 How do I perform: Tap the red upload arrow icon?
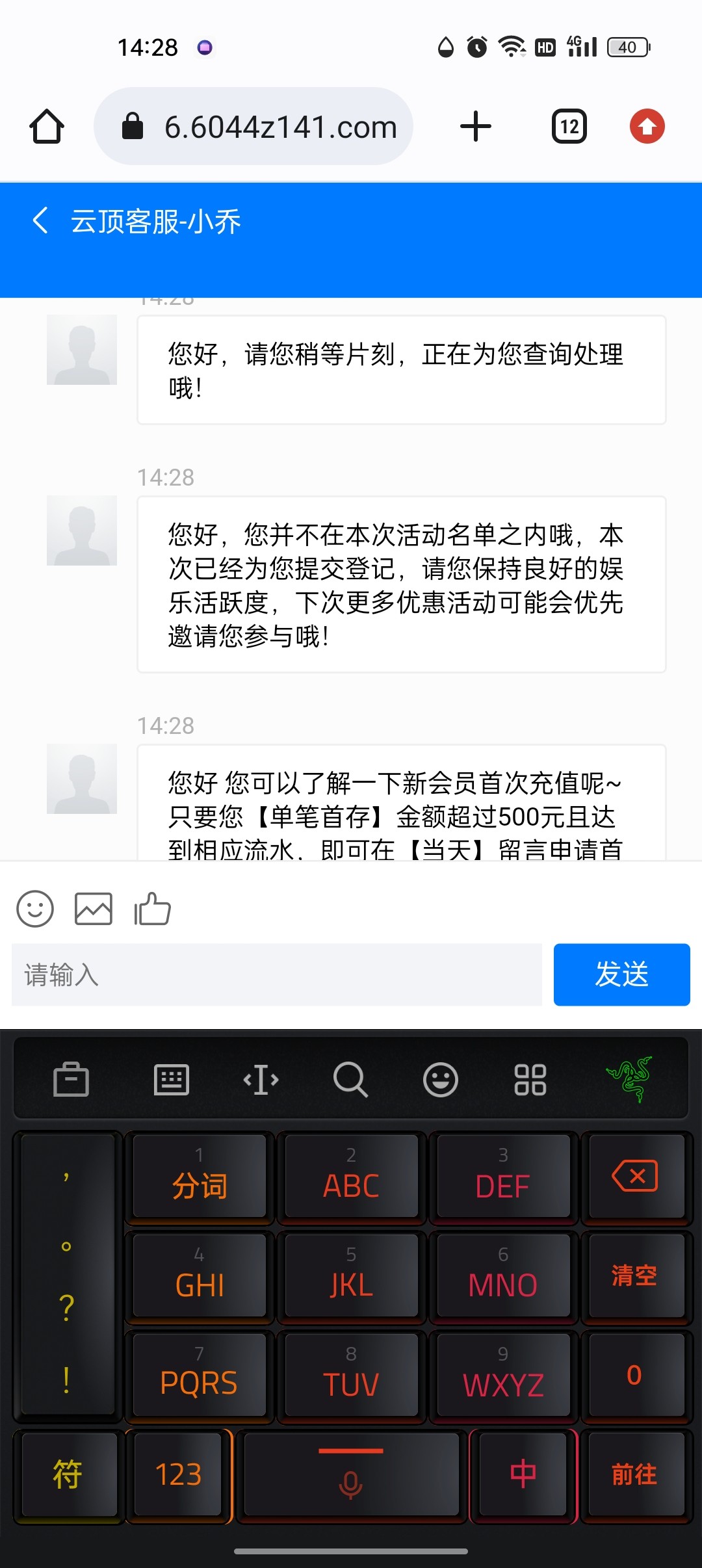click(x=647, y=126)
